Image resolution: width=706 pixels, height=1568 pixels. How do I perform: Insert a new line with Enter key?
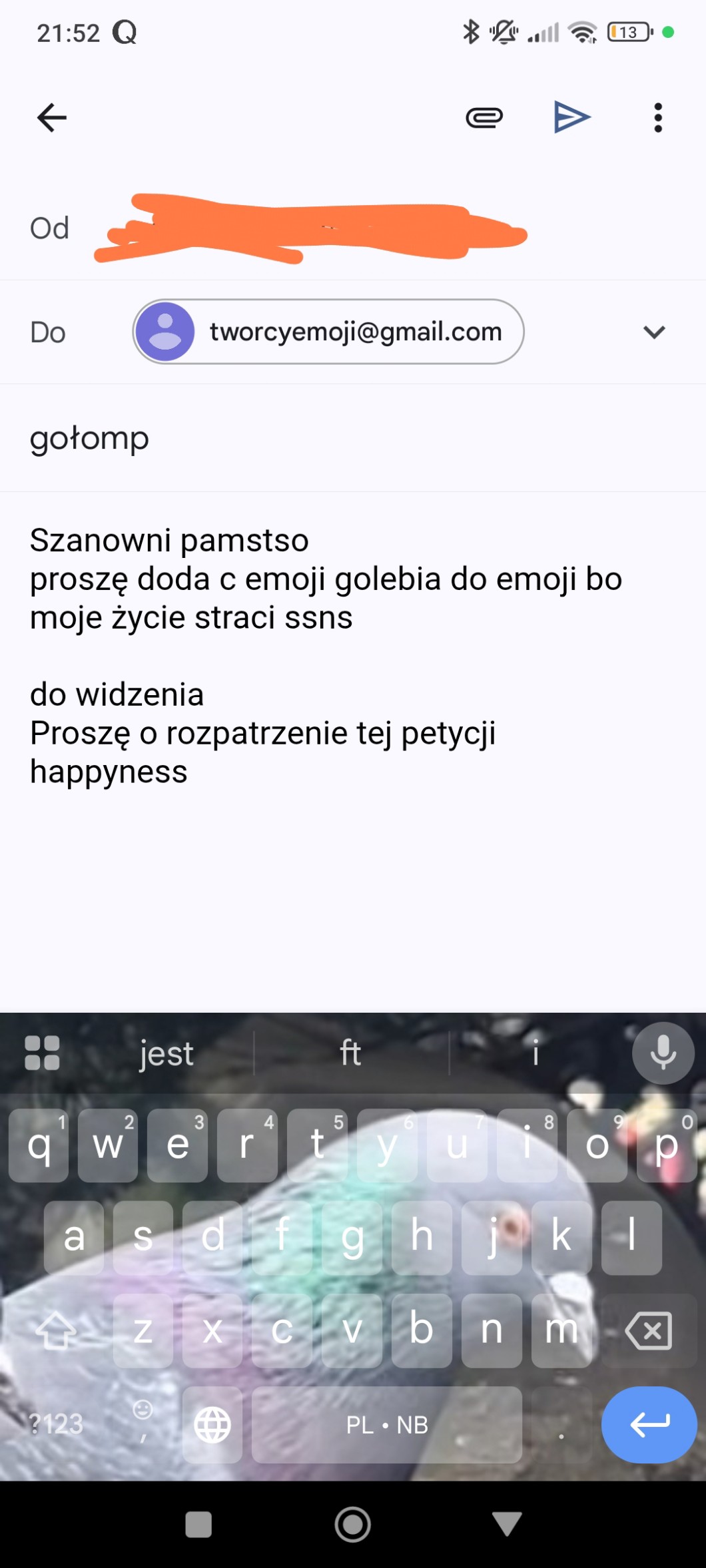coord(649,1424)
